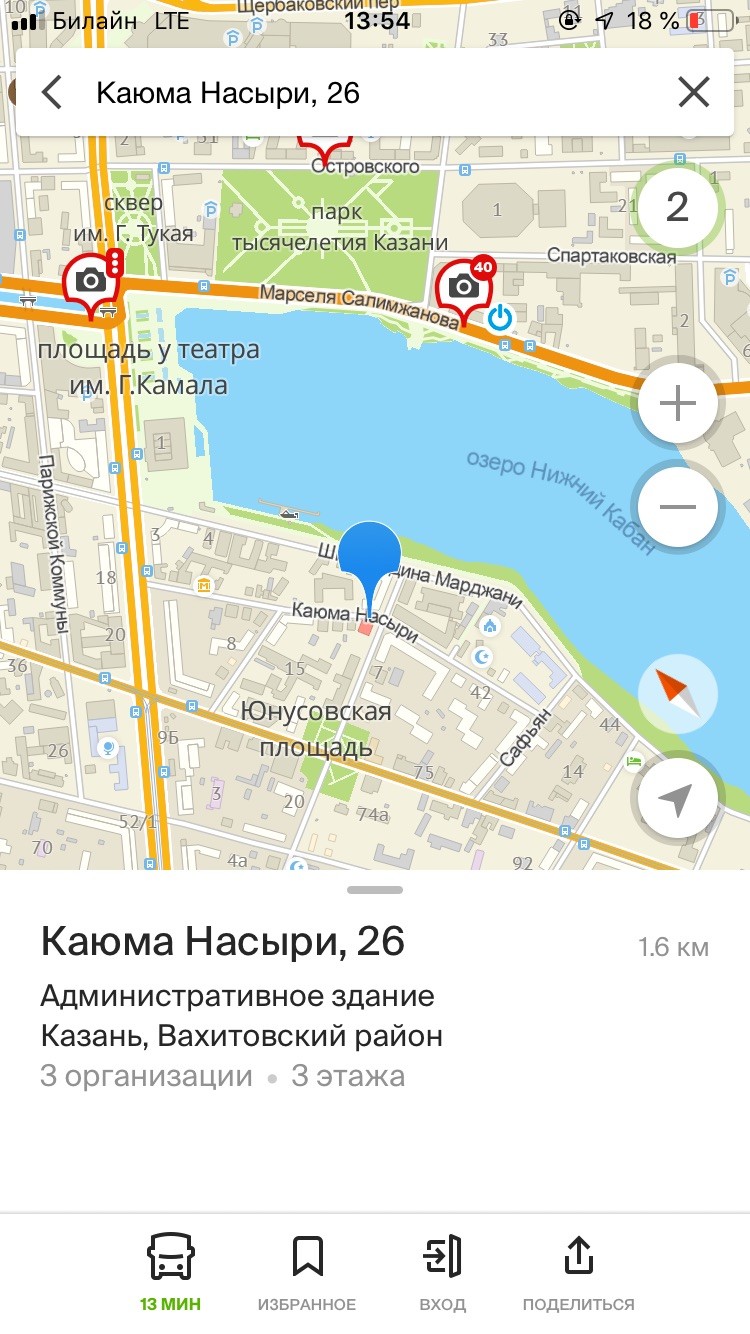Open the traffic level 2 indicator
Image resolution: width=750 pixels, height=1334 pixels.
coord(677,208)
